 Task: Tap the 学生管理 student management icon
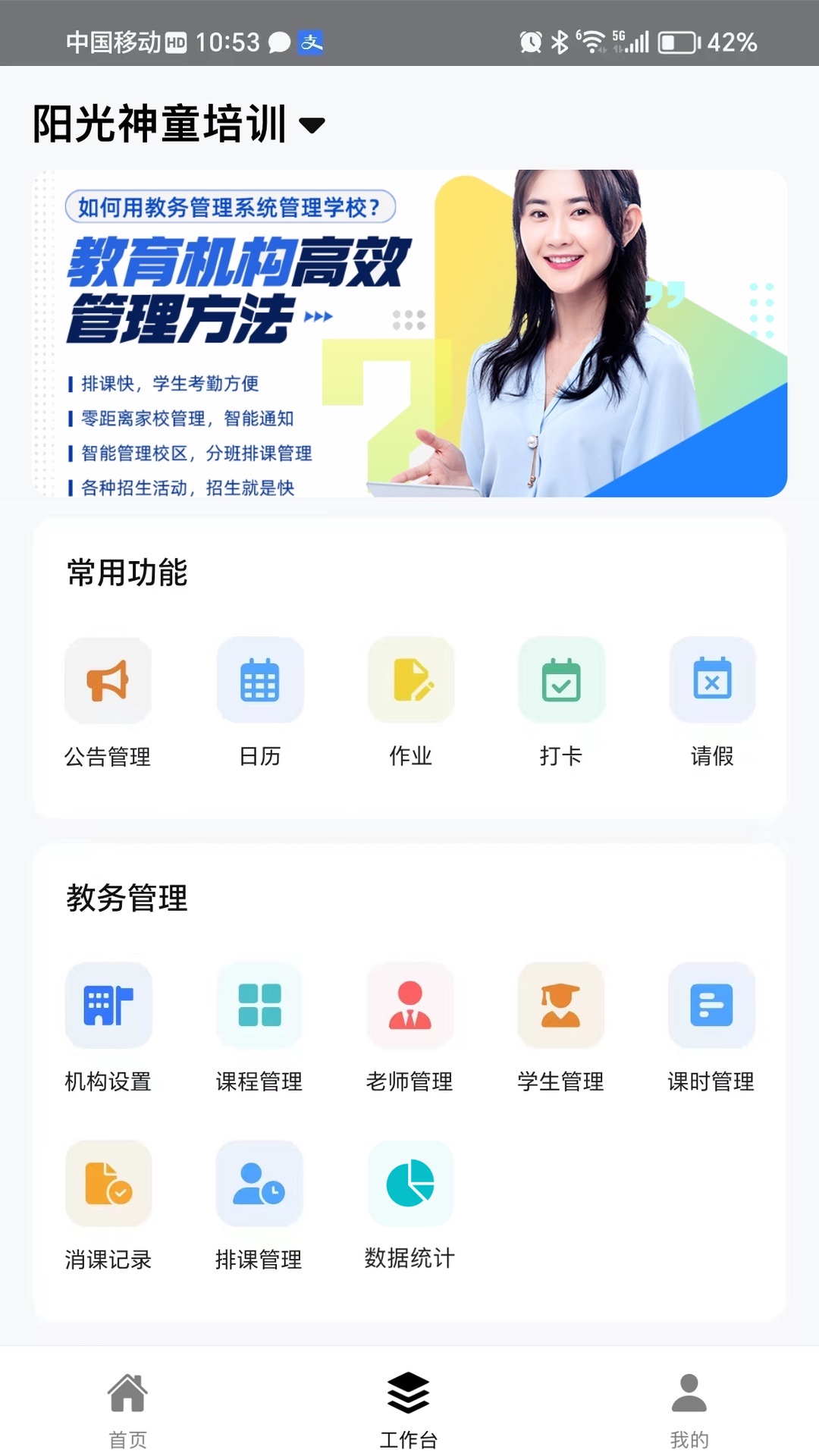click(x=561, y=1006)
